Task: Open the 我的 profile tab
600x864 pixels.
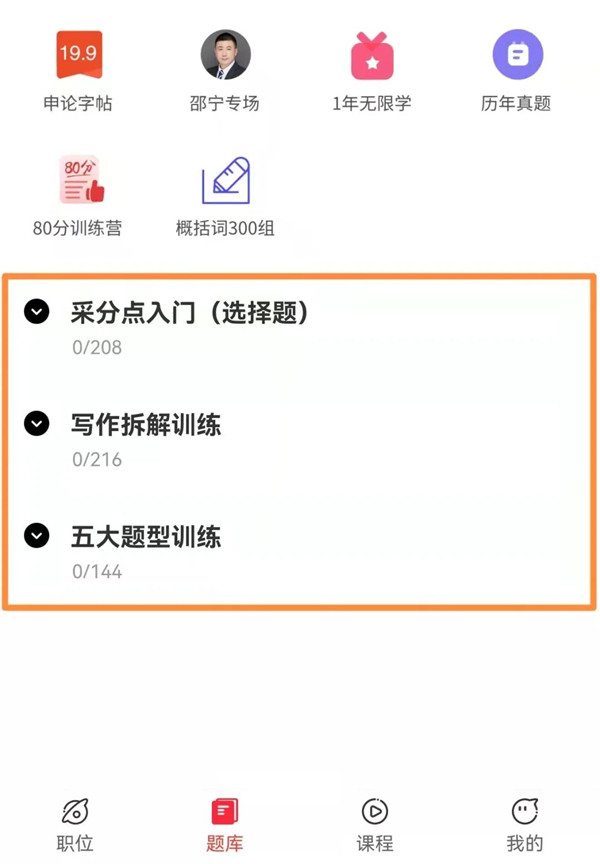Action: point(524,823)
